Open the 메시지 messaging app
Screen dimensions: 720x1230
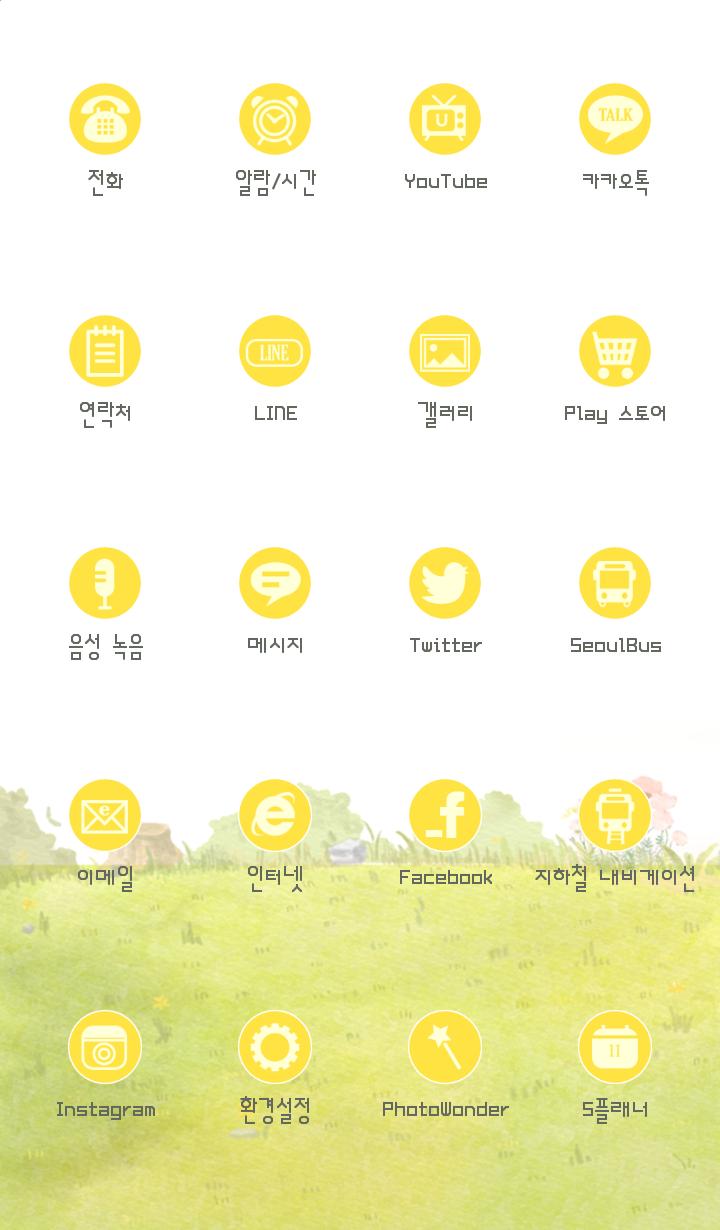275,583
